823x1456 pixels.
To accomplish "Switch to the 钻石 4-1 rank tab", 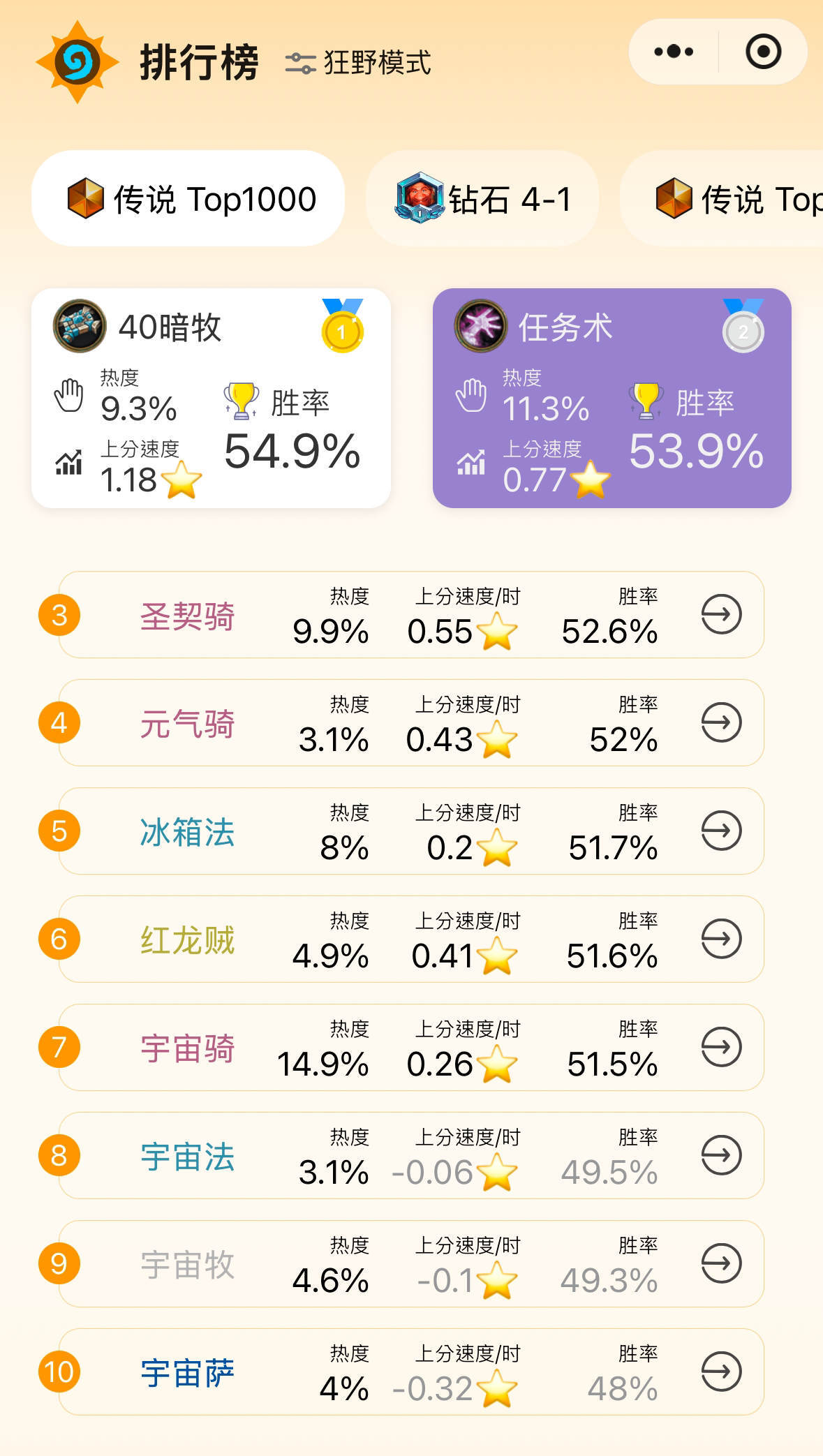I will (483, 199).
